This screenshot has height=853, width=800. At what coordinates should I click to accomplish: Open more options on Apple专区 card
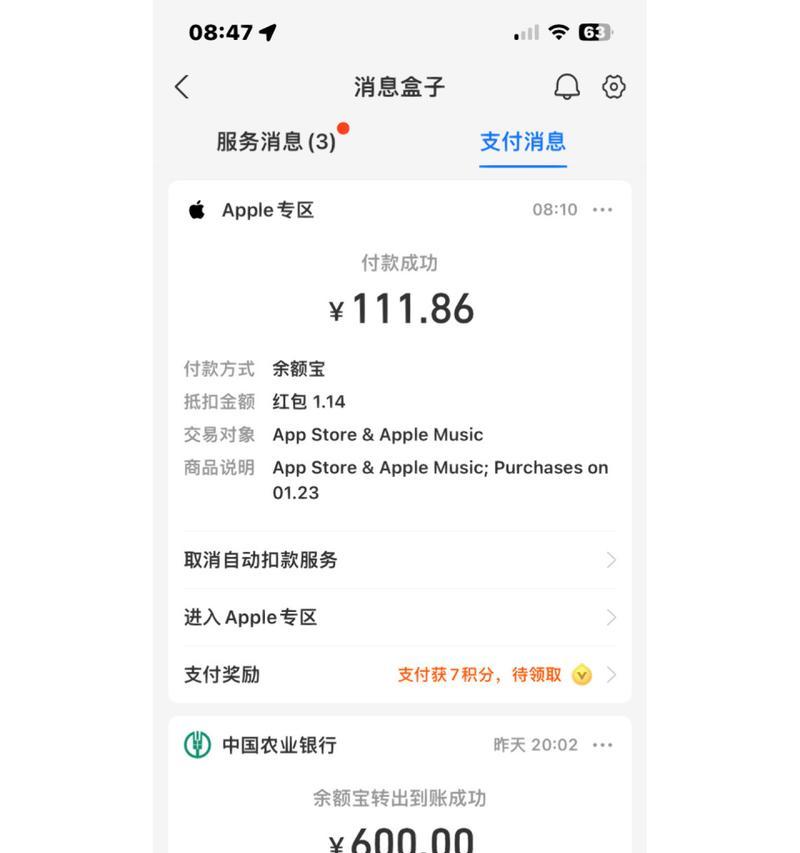tap(602, 210)
